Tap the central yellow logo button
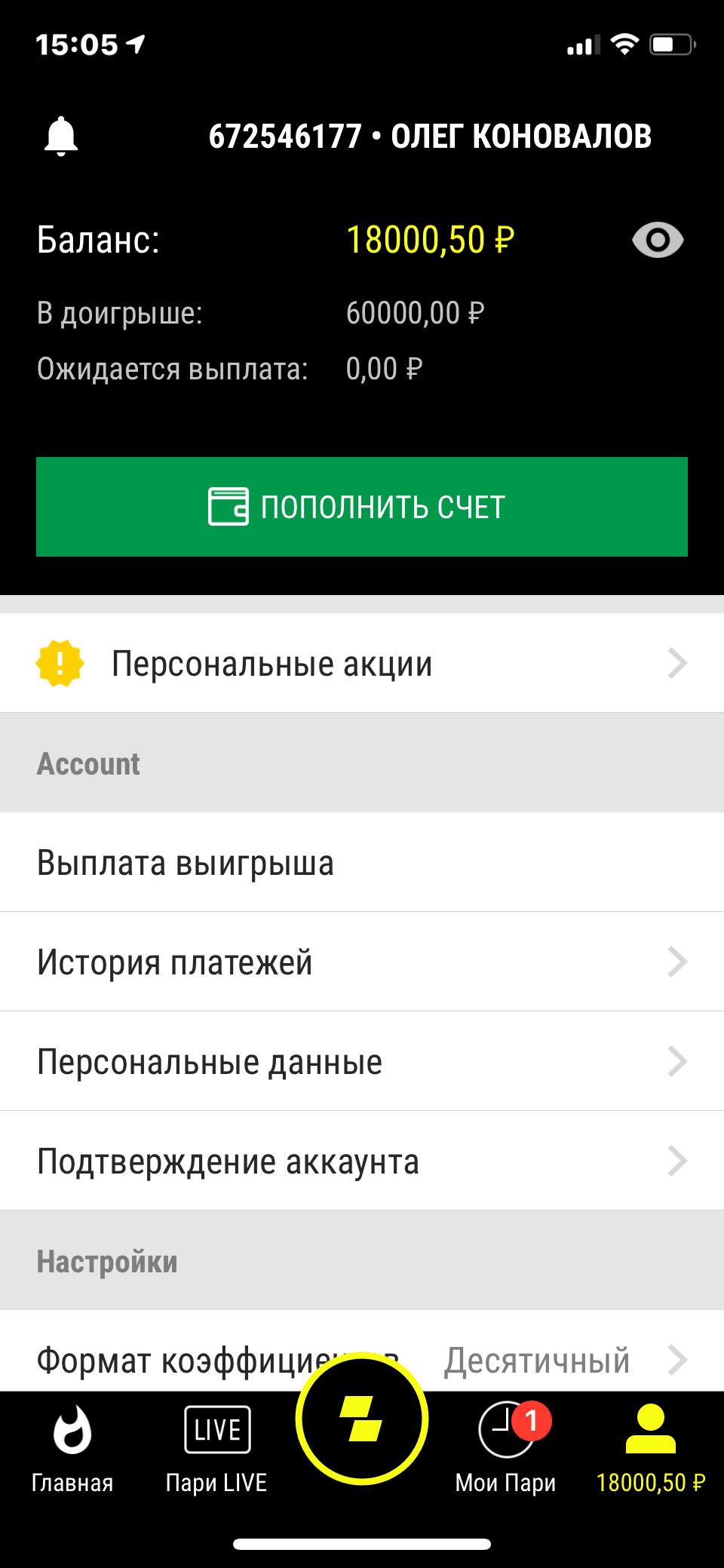The width and height of the screenshot is (724, 1568). 362,1419
